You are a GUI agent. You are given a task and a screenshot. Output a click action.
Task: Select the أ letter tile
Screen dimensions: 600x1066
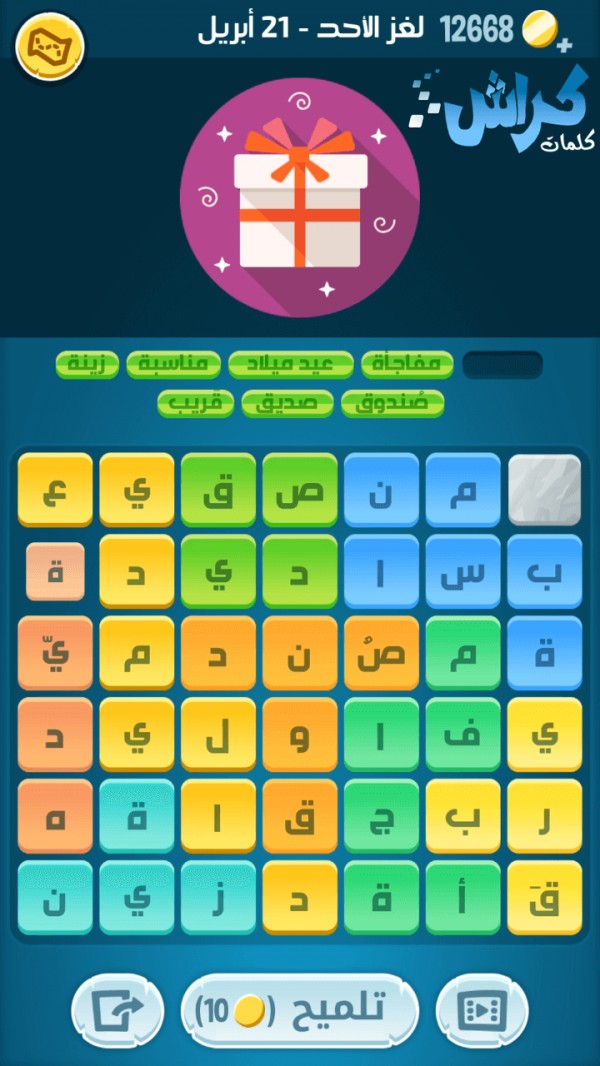point(463,898)
